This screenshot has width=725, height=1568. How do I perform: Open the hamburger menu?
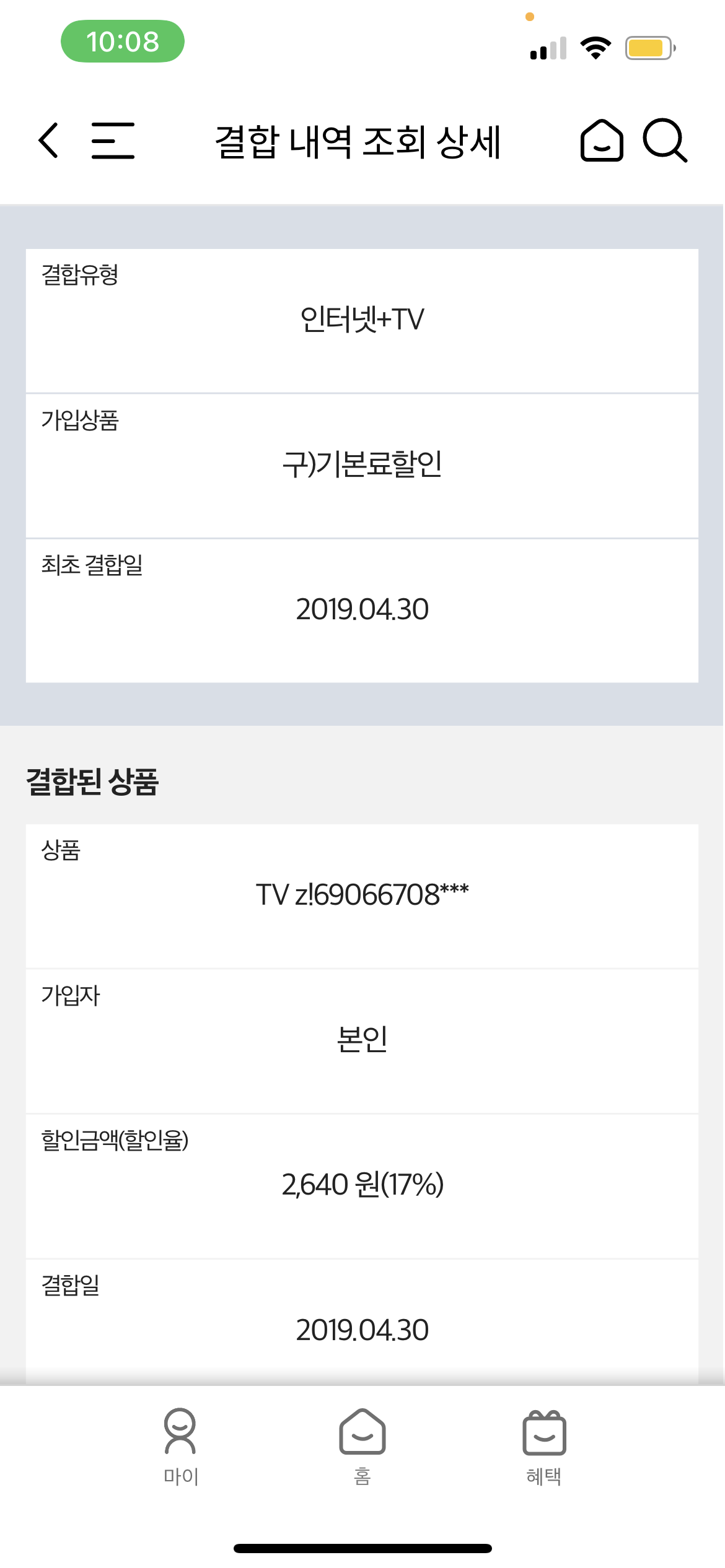pyautogui.click(x=113, y=141)
